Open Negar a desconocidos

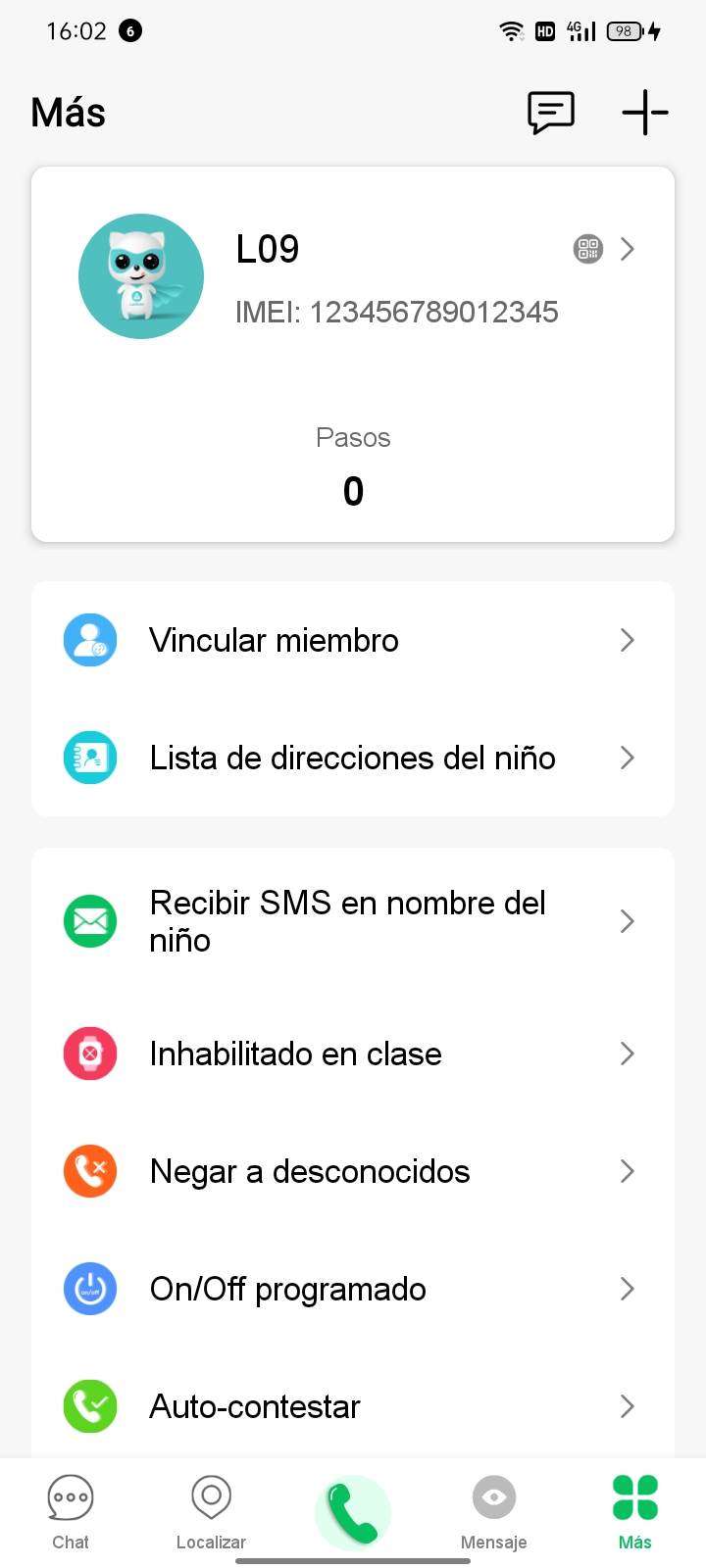[x=353, y=1171]
